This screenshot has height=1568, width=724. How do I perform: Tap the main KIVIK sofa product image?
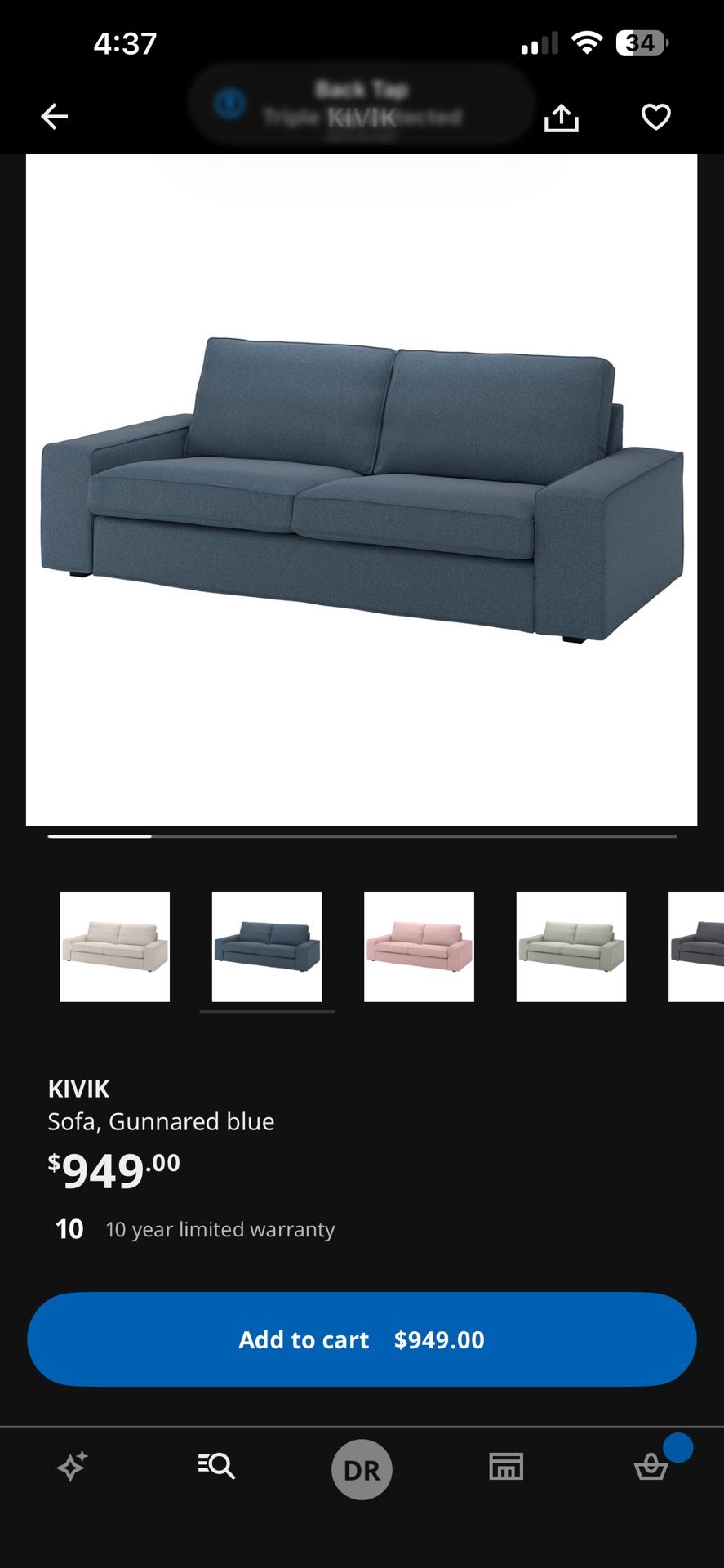(x=362, y=490)
